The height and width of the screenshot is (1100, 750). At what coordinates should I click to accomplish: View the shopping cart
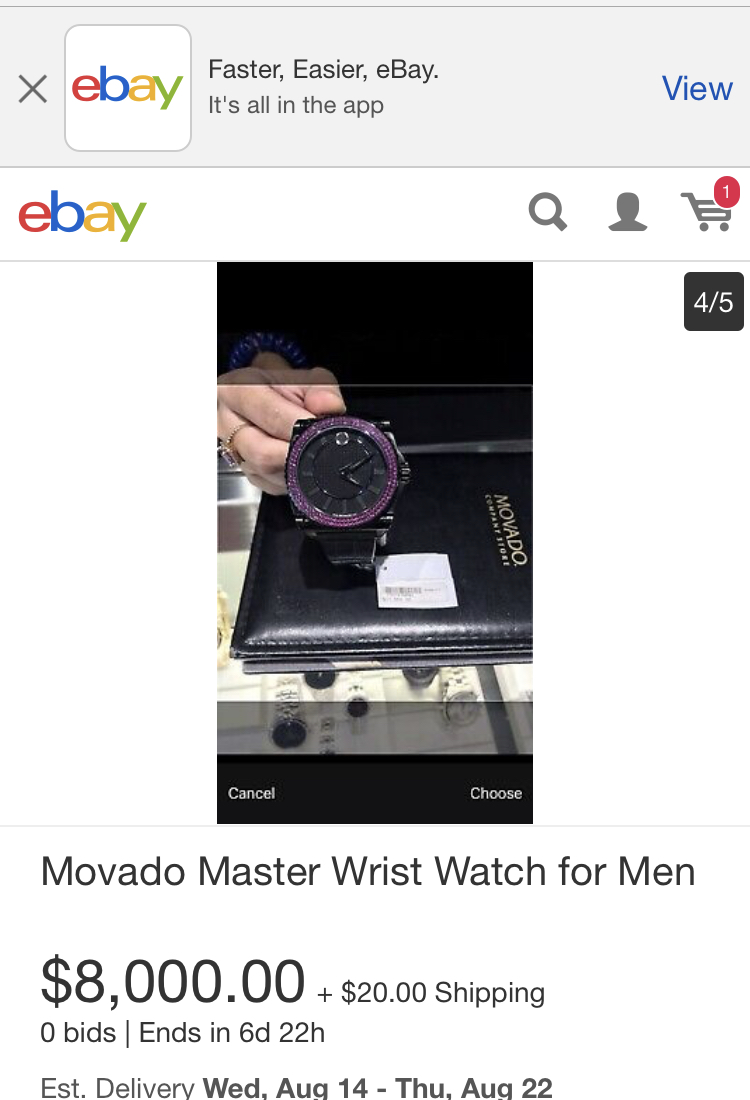point(707,211)
